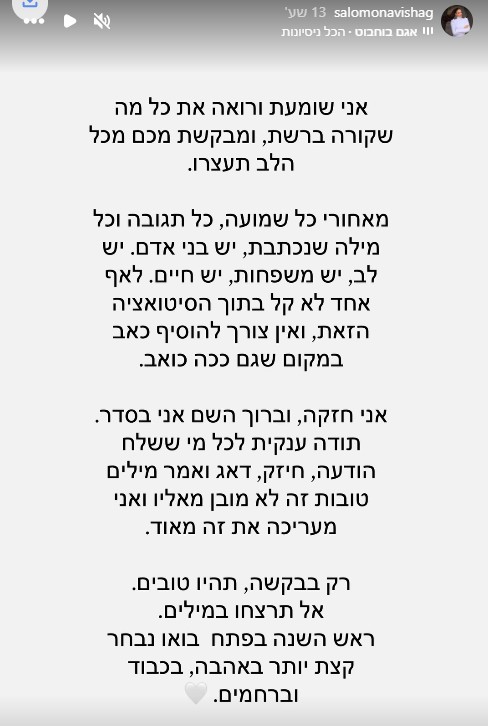488x726 pixels.
Task: Open the story's music track label
Action: click(x=357, y=31)
